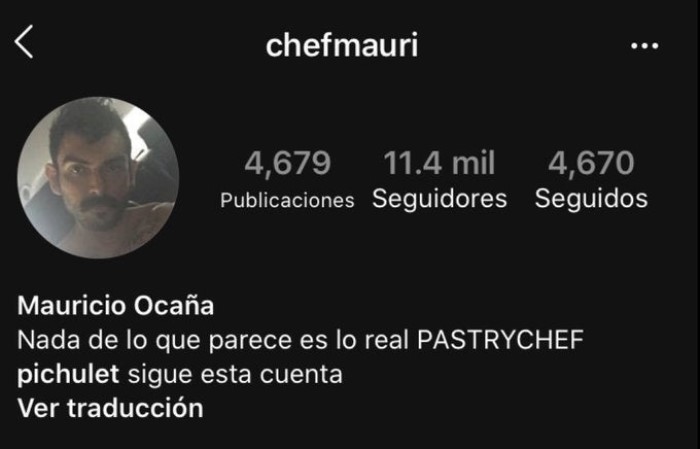Open pichulet's account from the follower note

pyautogui.click(x=68, y=375)
